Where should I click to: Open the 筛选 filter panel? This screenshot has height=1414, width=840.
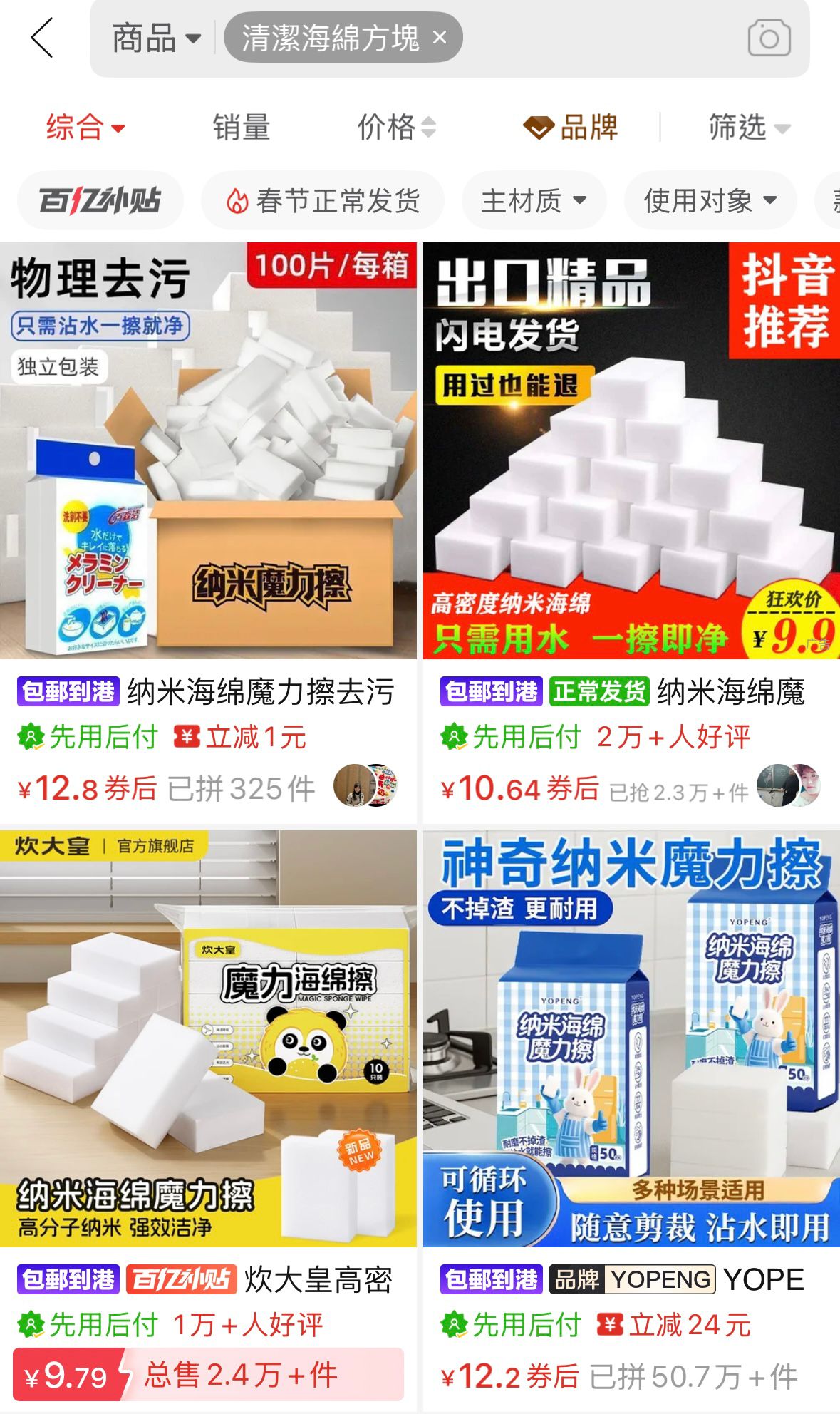[x=749, y=128]
